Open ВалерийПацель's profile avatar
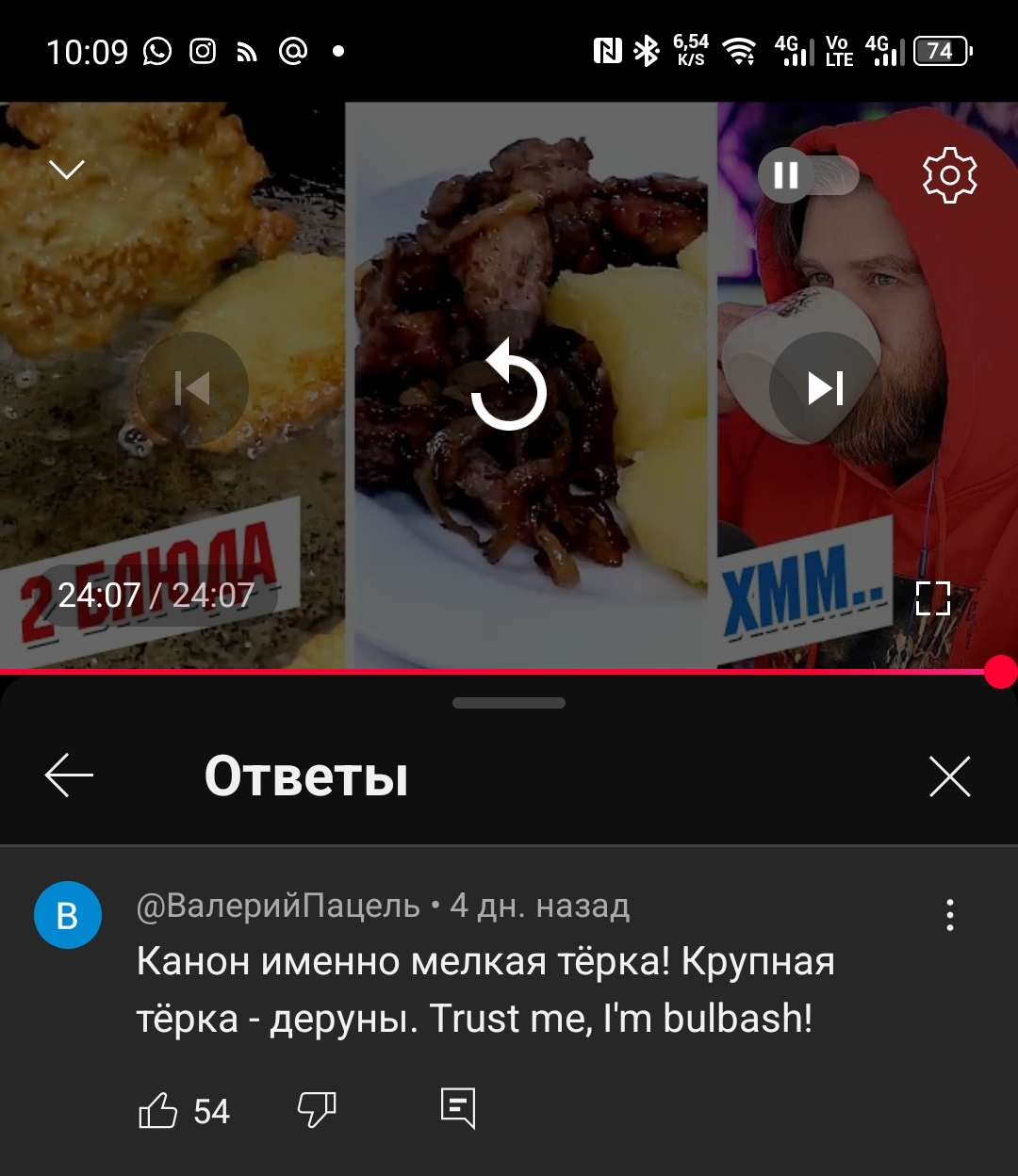Image resolution: width=1018 pixels, height=1176 pixels. click(68, 915)
